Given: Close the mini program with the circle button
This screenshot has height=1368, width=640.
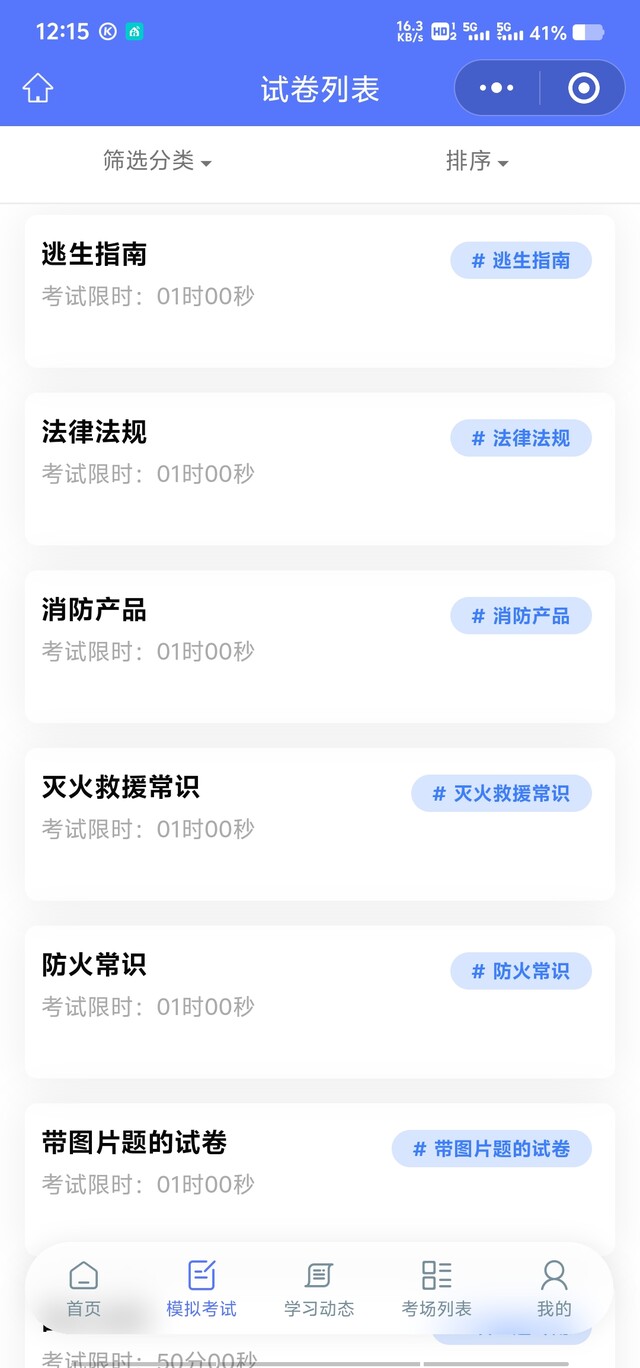Looking at the screenshot, I should tap(583, 88).
